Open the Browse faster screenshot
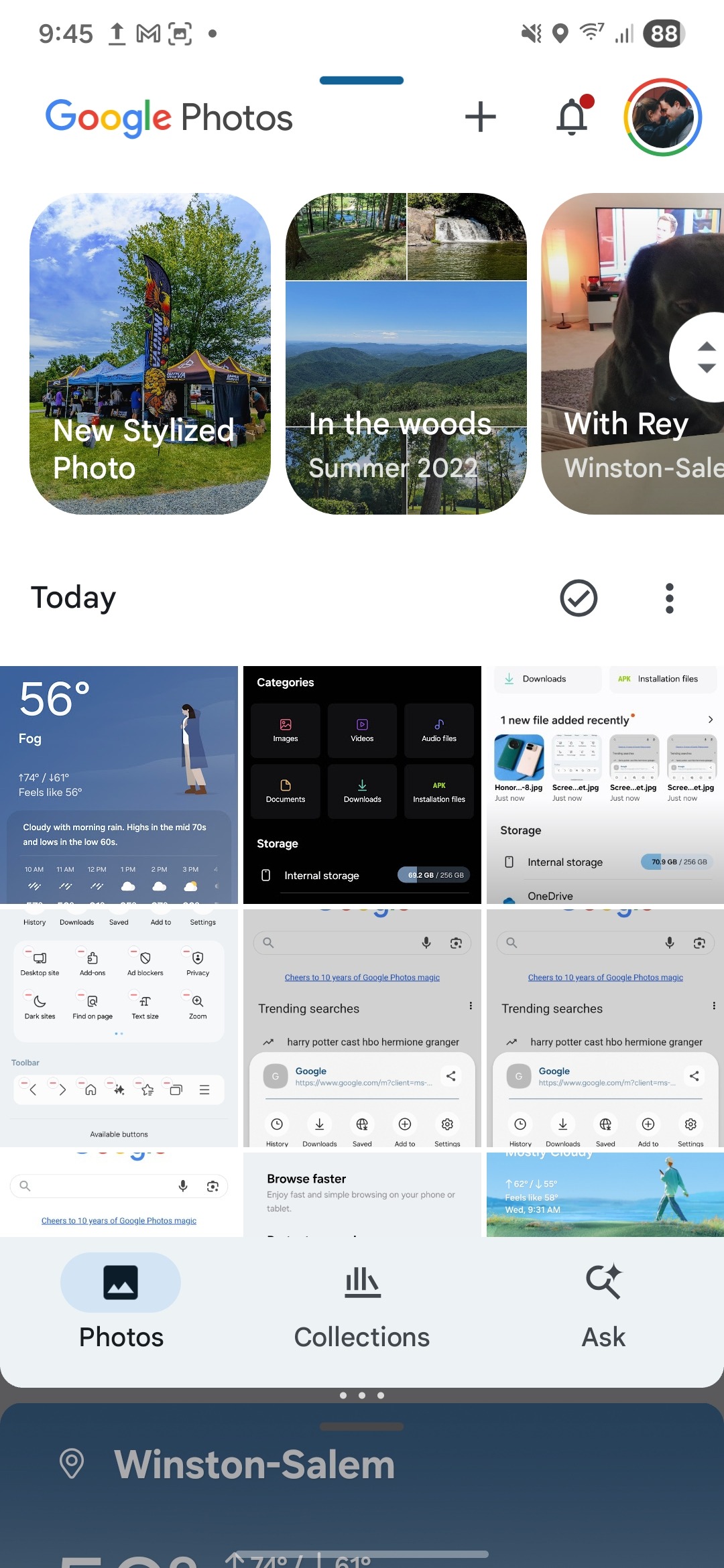The width and height of the screenshot is (724, 1568). [x=362, y=1195]
